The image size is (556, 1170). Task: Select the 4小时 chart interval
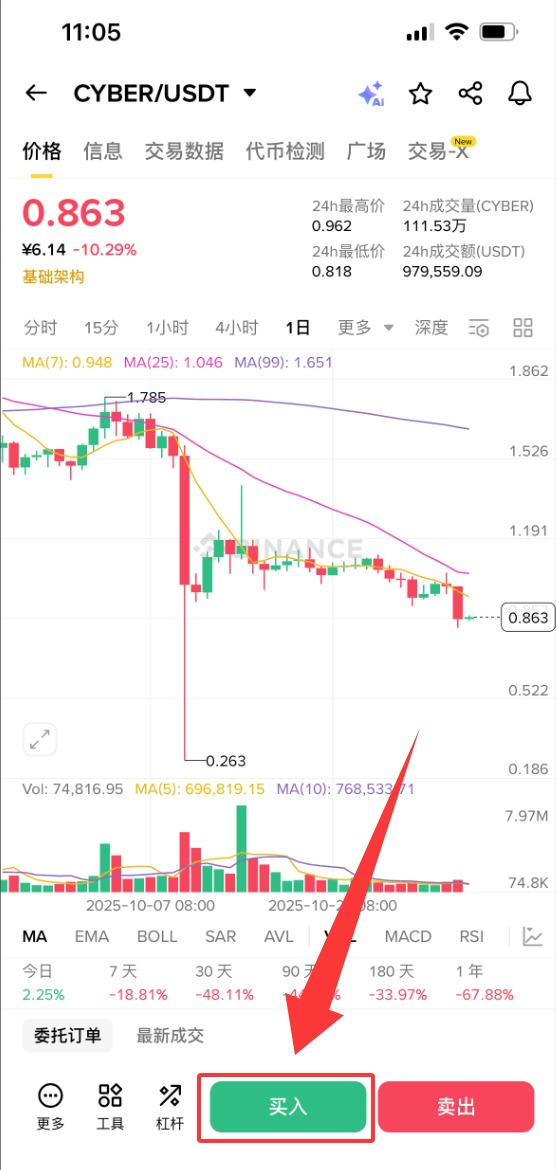[237, 327]
